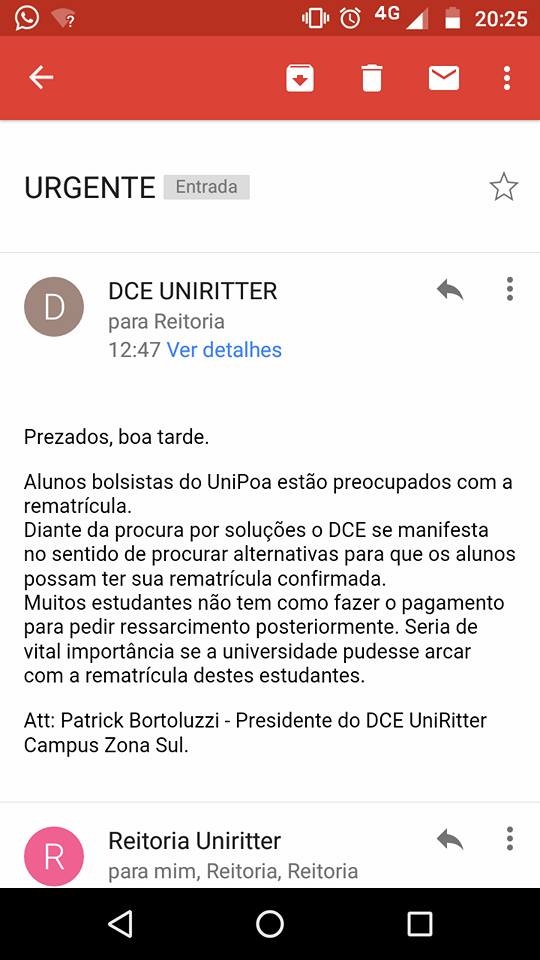Open the recent apps overview

coord(419,923)
